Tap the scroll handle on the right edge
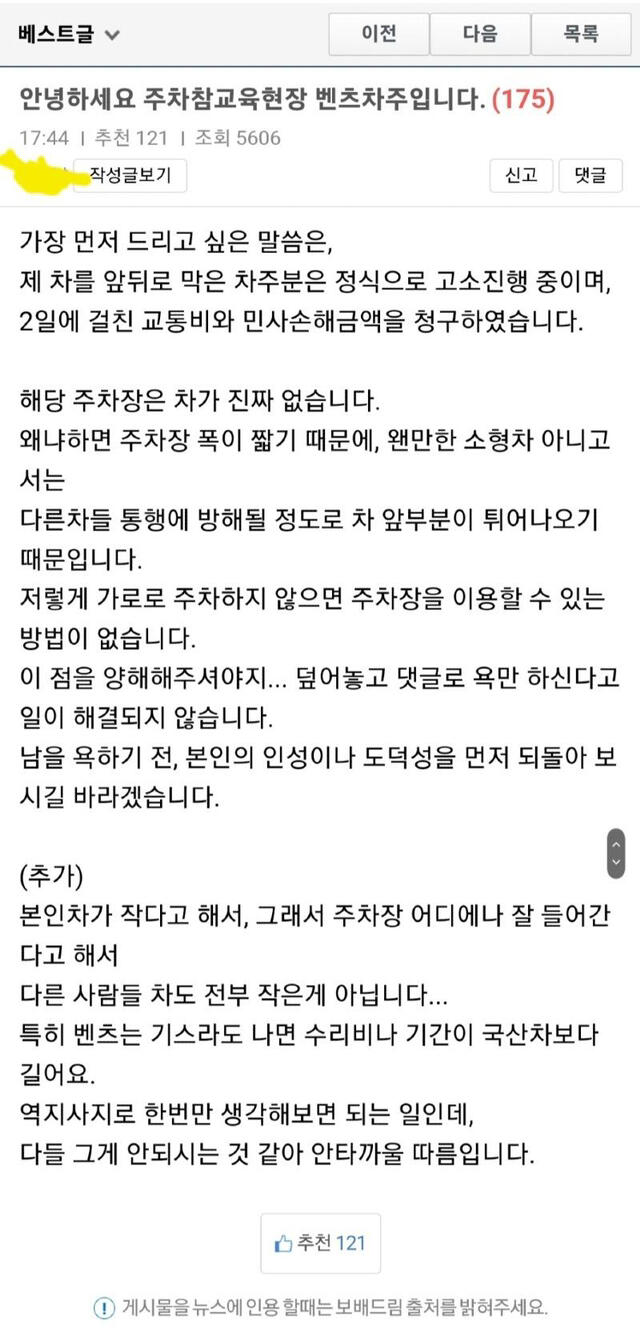The width and height of the screenshot is (640, 1338). 616,853
